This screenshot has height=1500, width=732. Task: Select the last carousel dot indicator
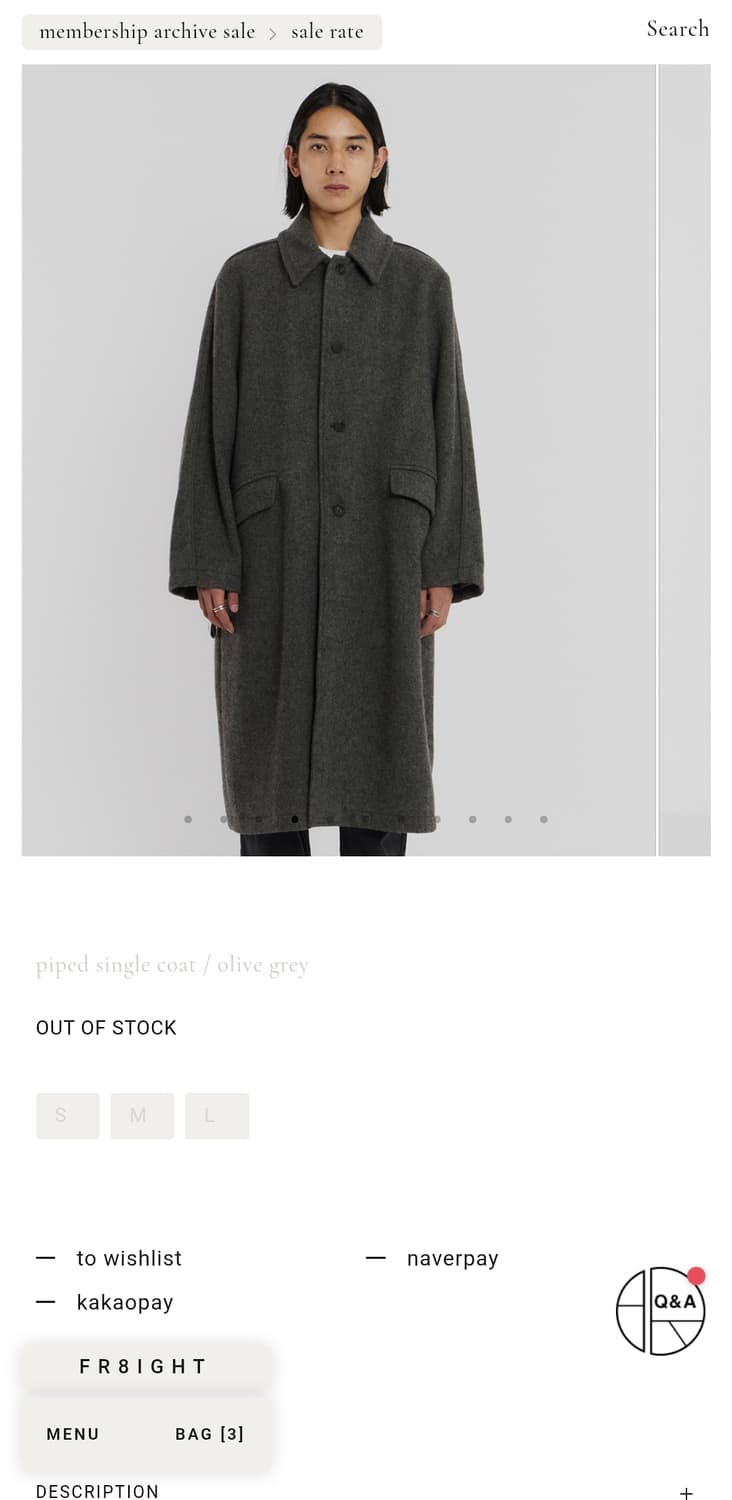click(x=544, y=818)
